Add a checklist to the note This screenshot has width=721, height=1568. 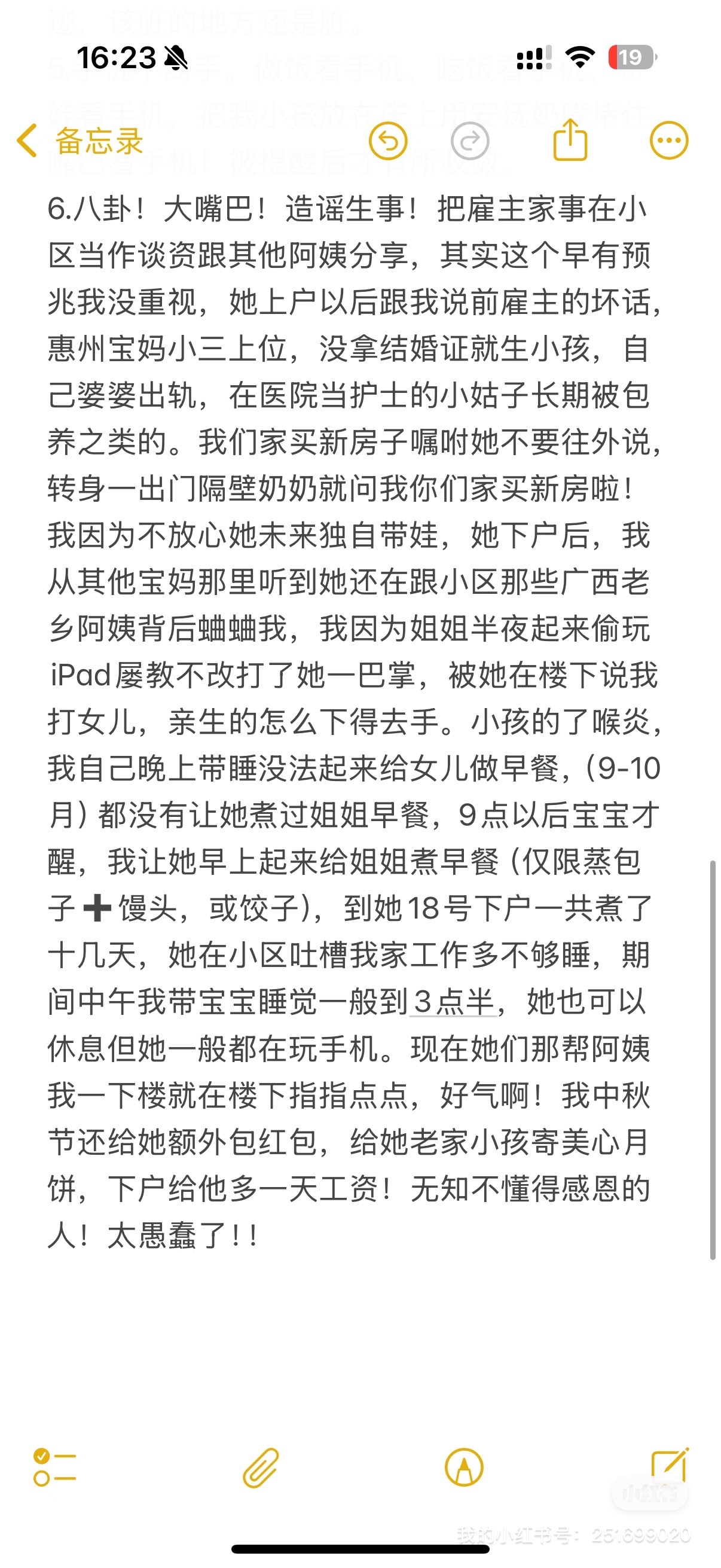pos(55,1468)
